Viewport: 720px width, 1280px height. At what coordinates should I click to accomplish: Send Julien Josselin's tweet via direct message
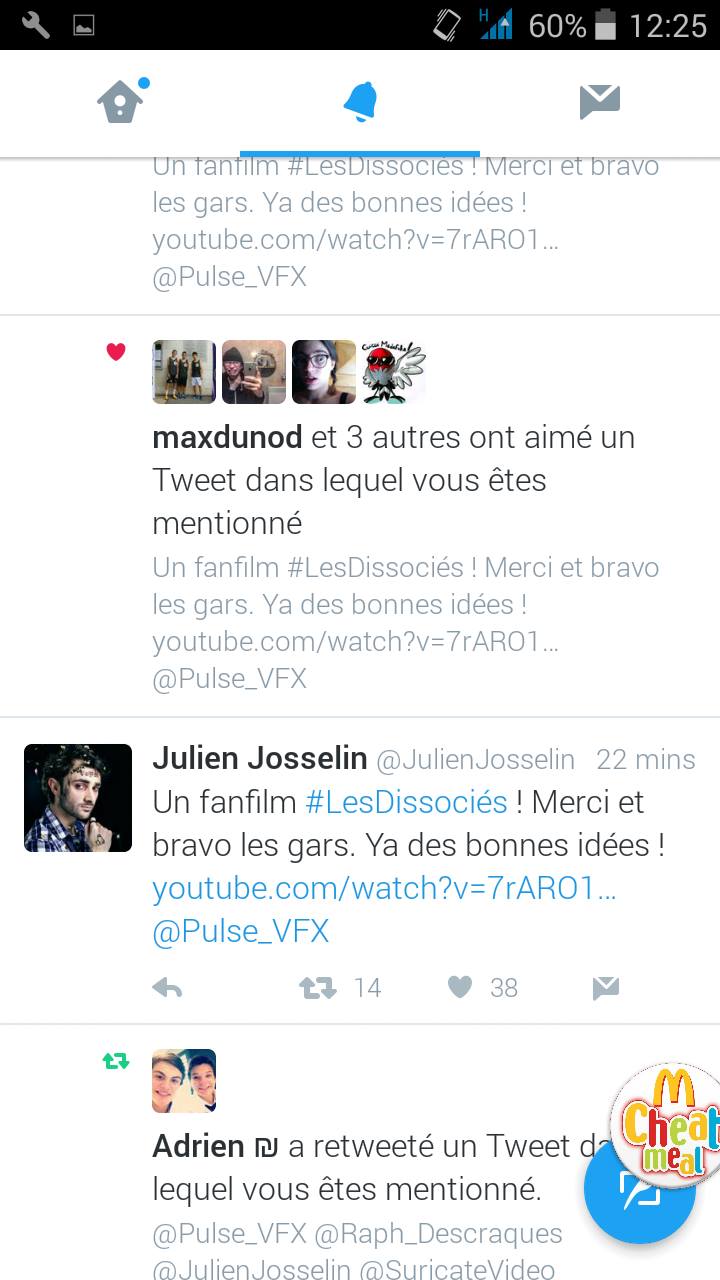point(606,988)
